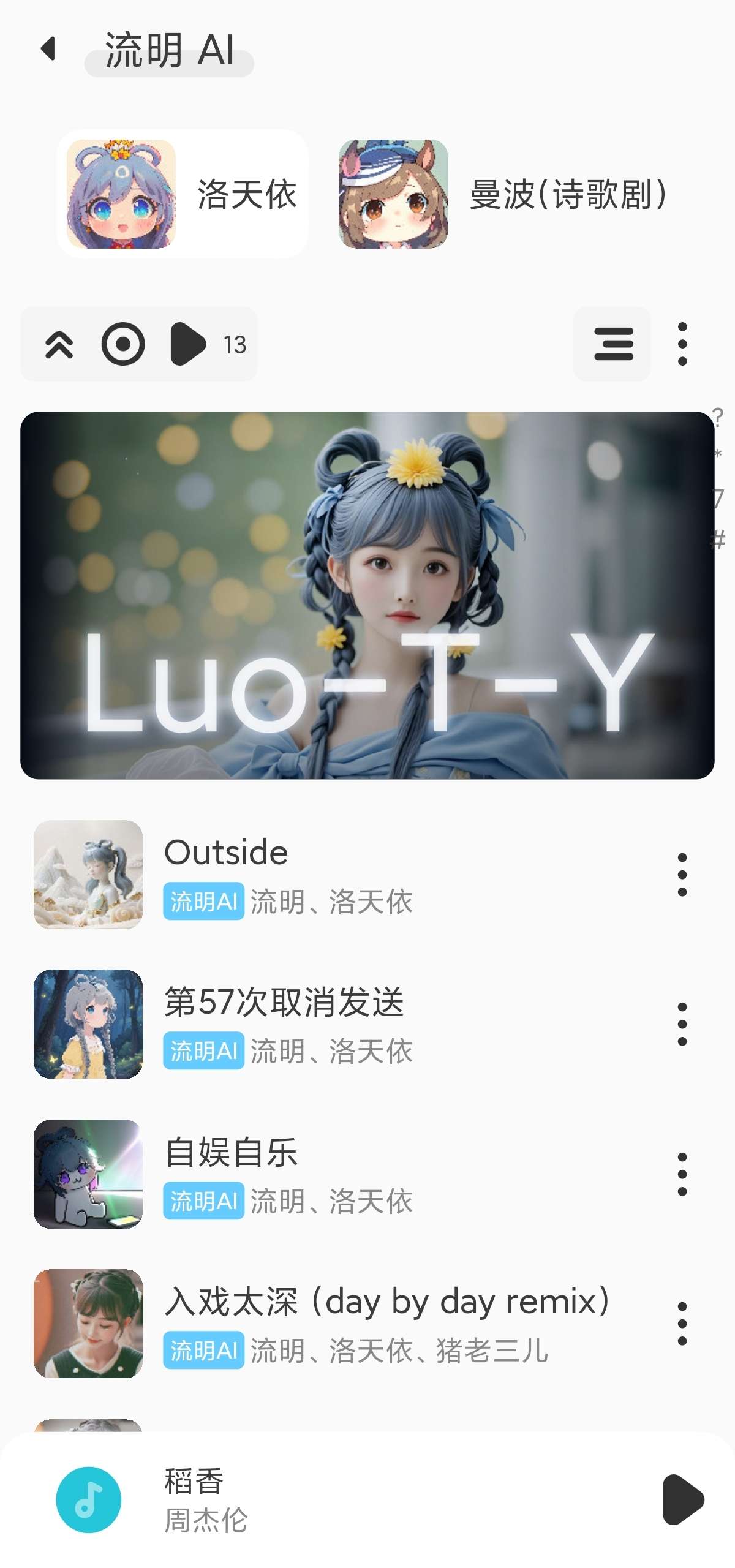Tap the 流明AI badge next to Outside
735x1568 pixels.
click(x=204, y=902)
